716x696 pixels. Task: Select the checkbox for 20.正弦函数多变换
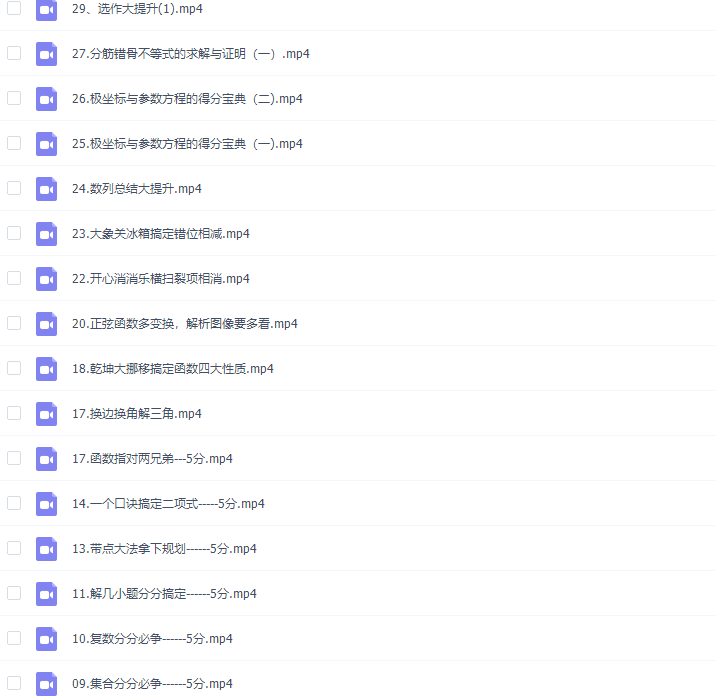[x=14, y=323]
